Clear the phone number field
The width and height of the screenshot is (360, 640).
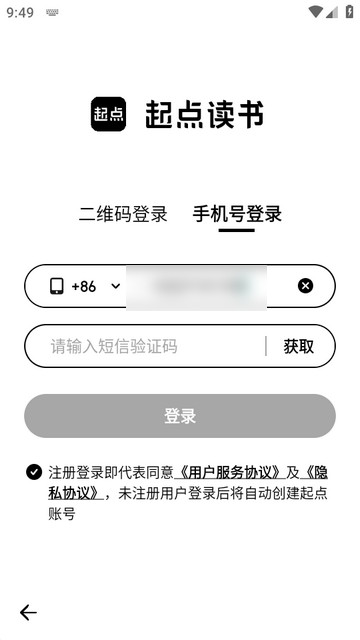coord(305,286)
